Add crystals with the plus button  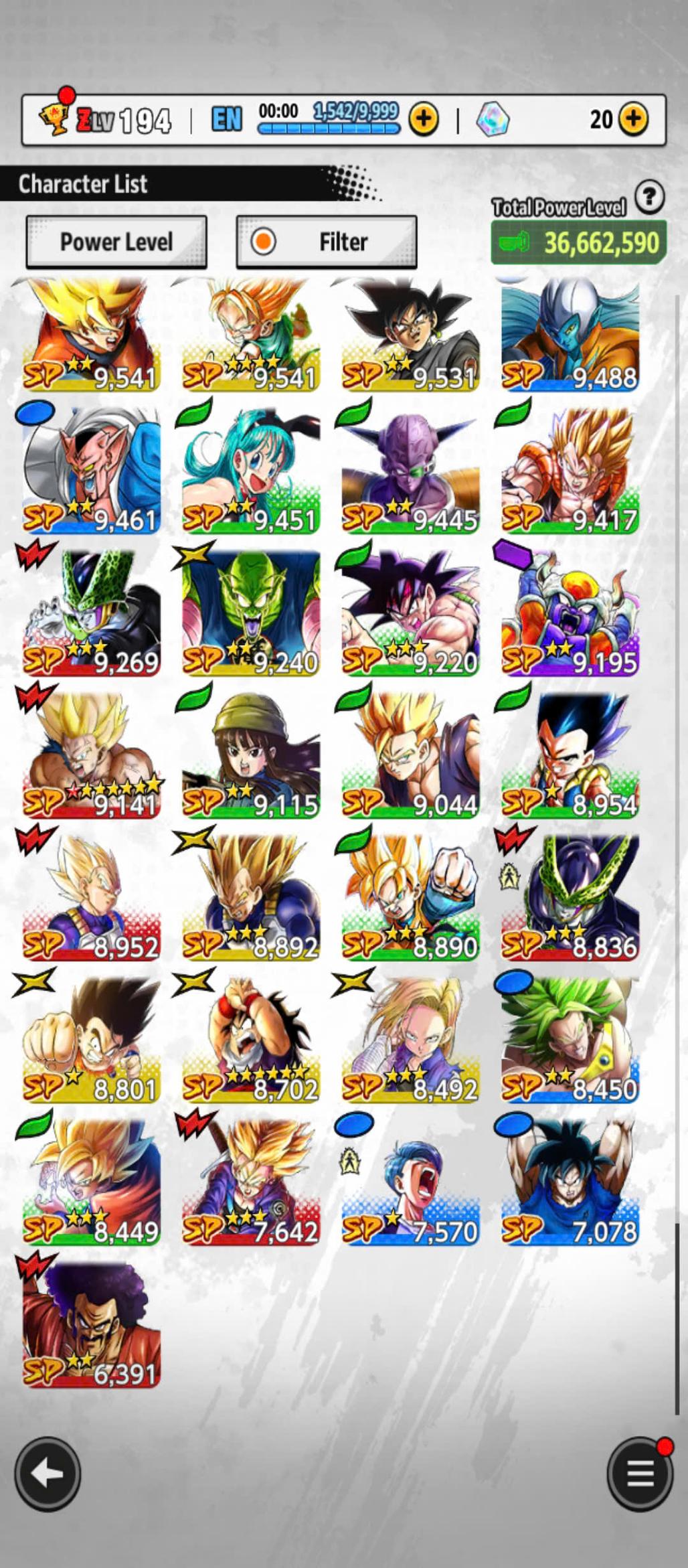pos(633,120)
